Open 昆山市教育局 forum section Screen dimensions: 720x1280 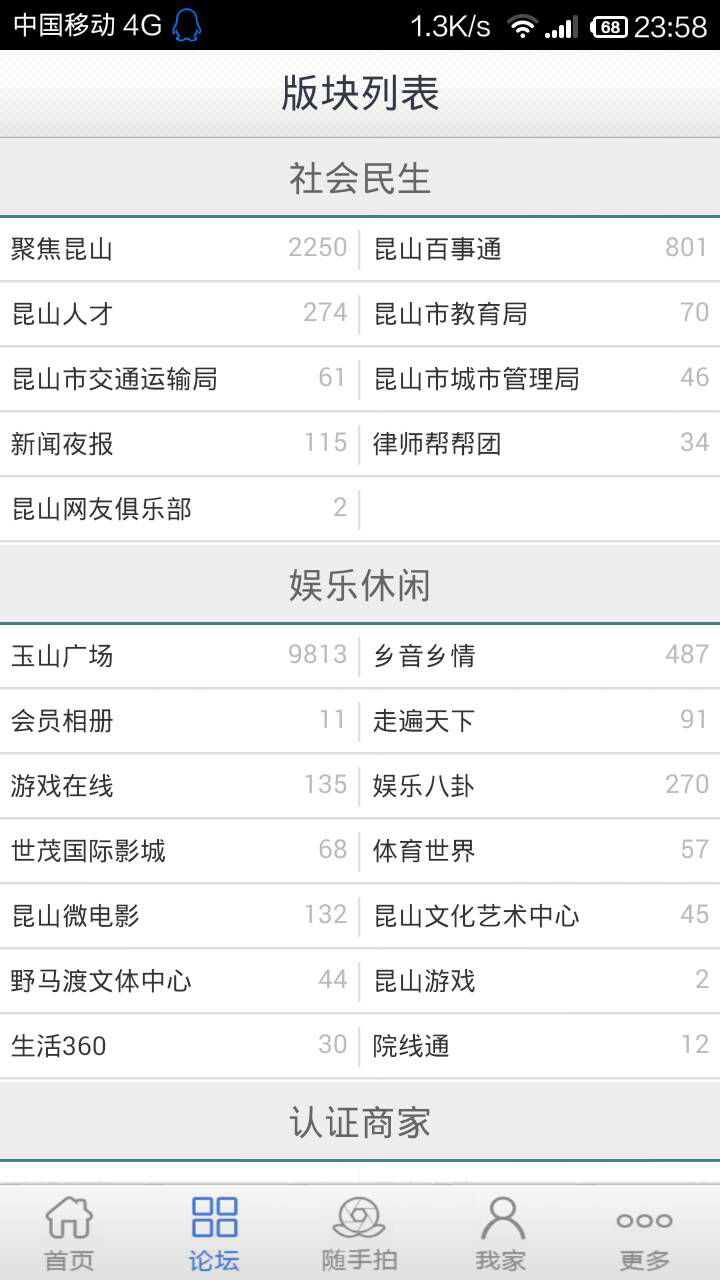coord(540,313)
